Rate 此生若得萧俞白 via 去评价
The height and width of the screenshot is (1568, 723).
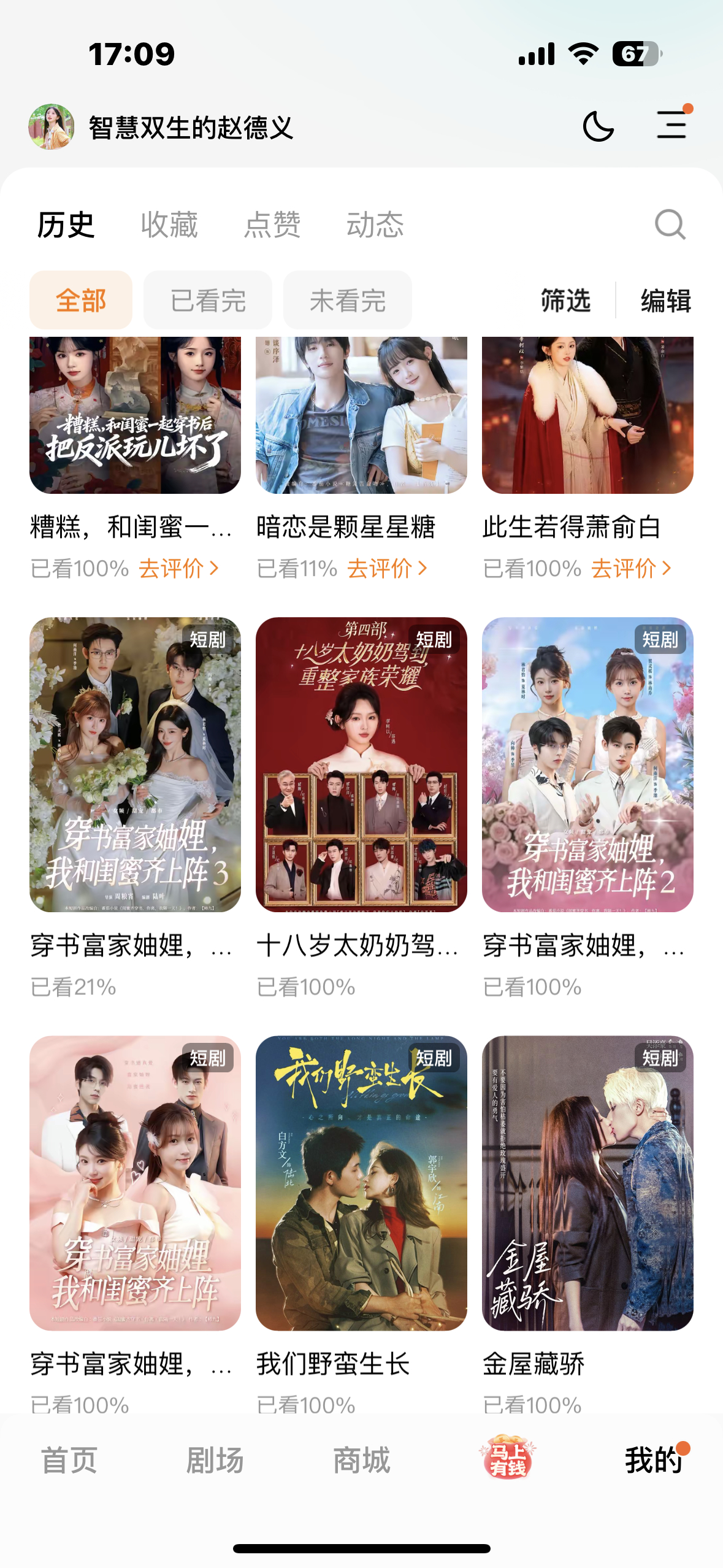631,569
